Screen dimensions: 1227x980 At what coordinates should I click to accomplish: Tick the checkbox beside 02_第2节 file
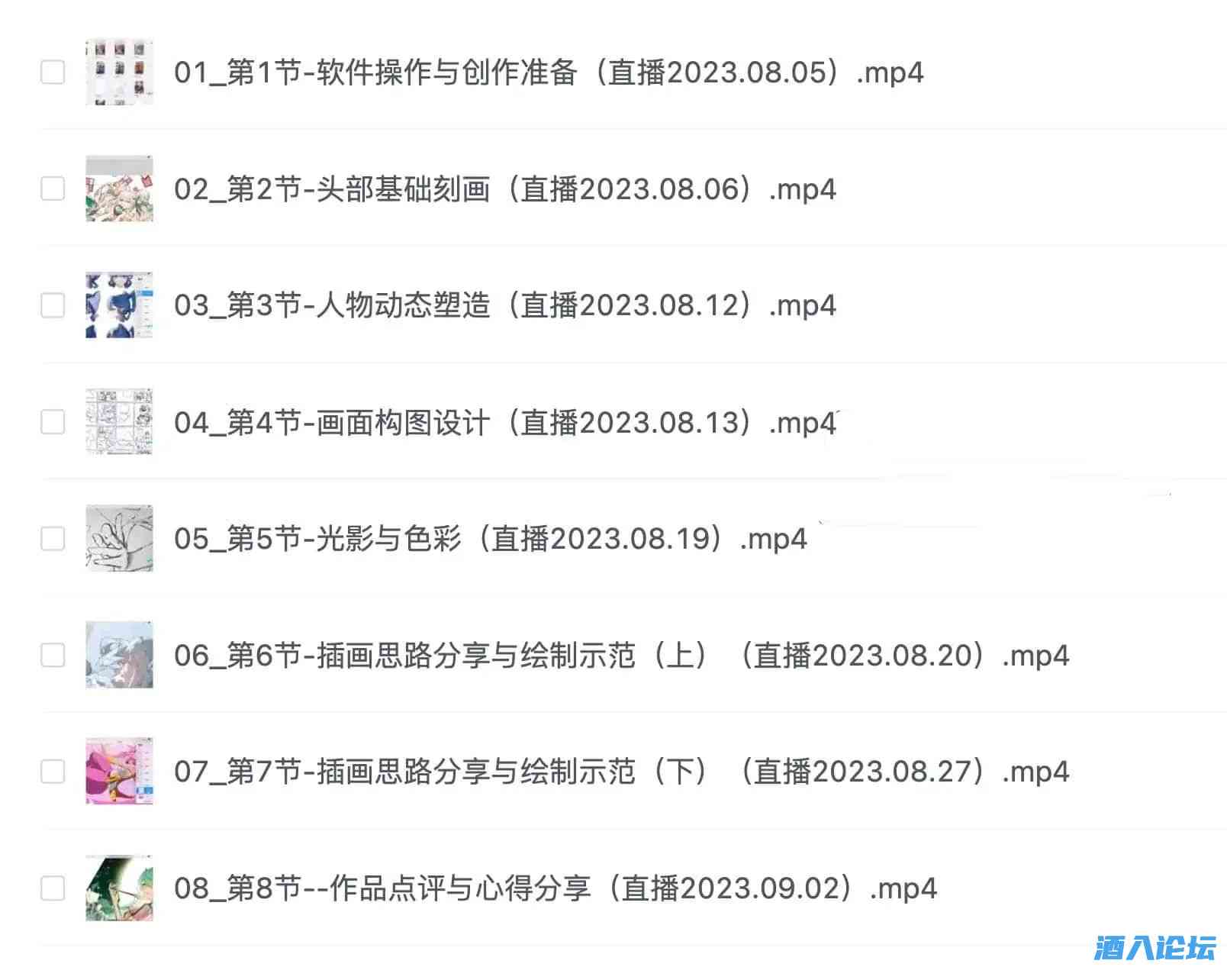53,189
